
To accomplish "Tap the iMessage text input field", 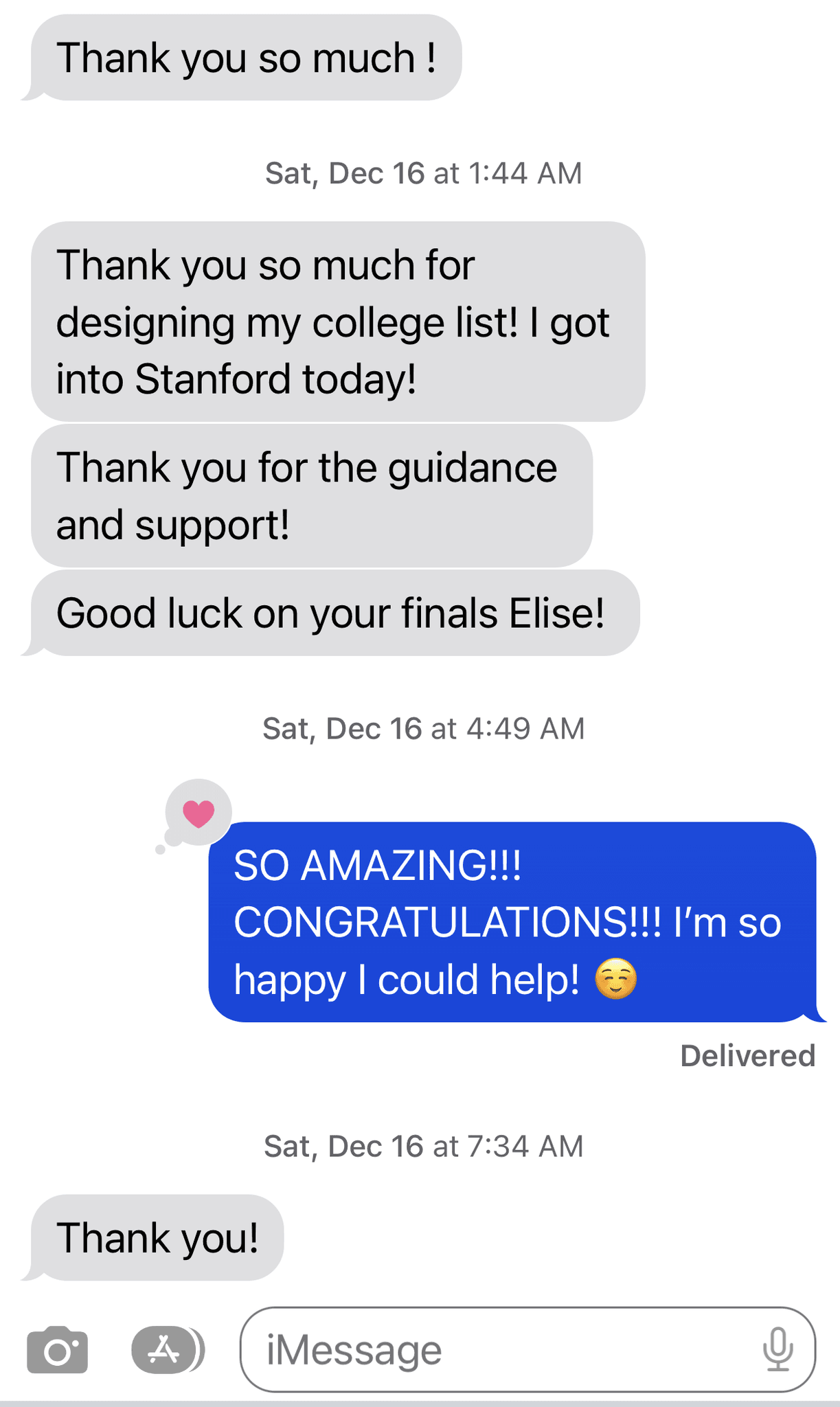I will click(x=481, y=1348).
